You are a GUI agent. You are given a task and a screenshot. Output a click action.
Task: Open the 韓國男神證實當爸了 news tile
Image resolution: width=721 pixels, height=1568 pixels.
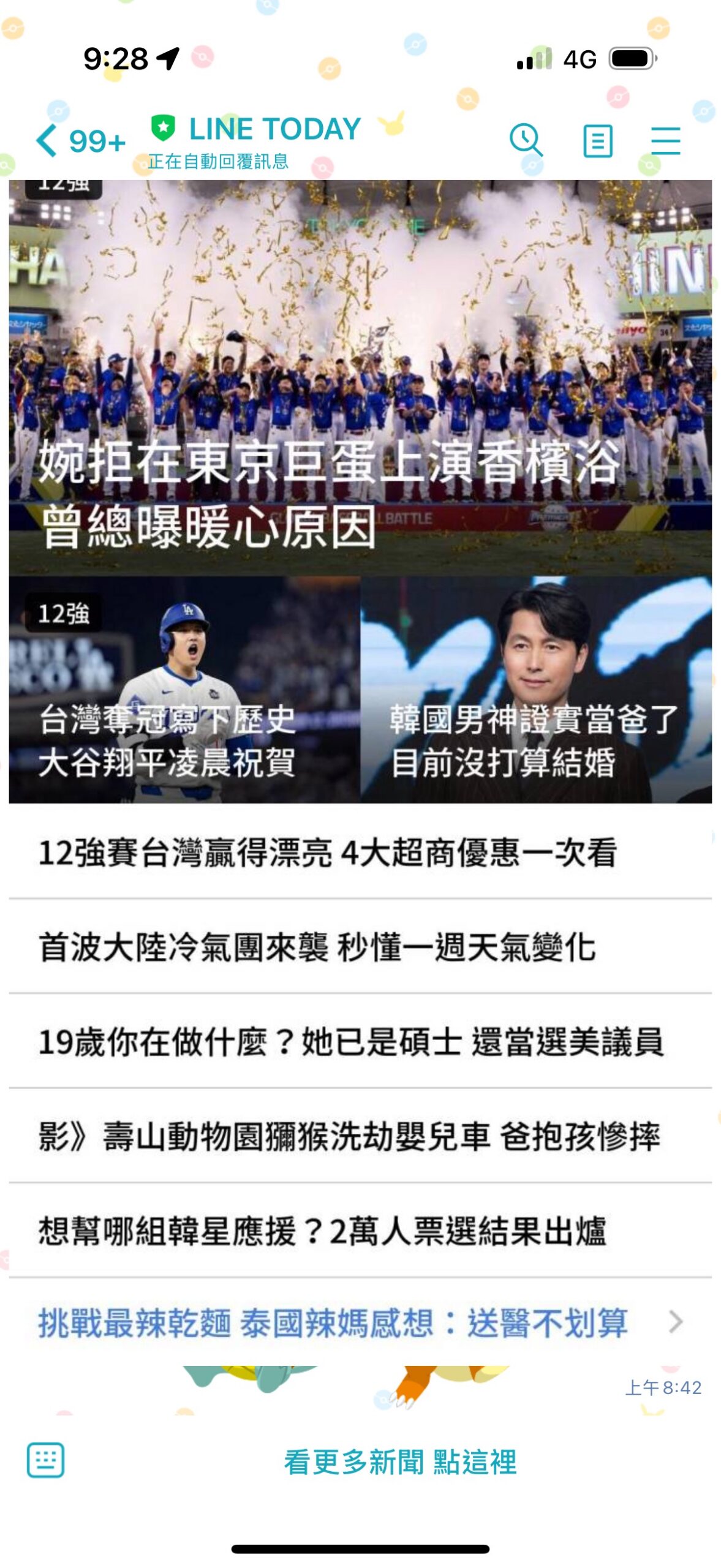(x=536, y=689)
